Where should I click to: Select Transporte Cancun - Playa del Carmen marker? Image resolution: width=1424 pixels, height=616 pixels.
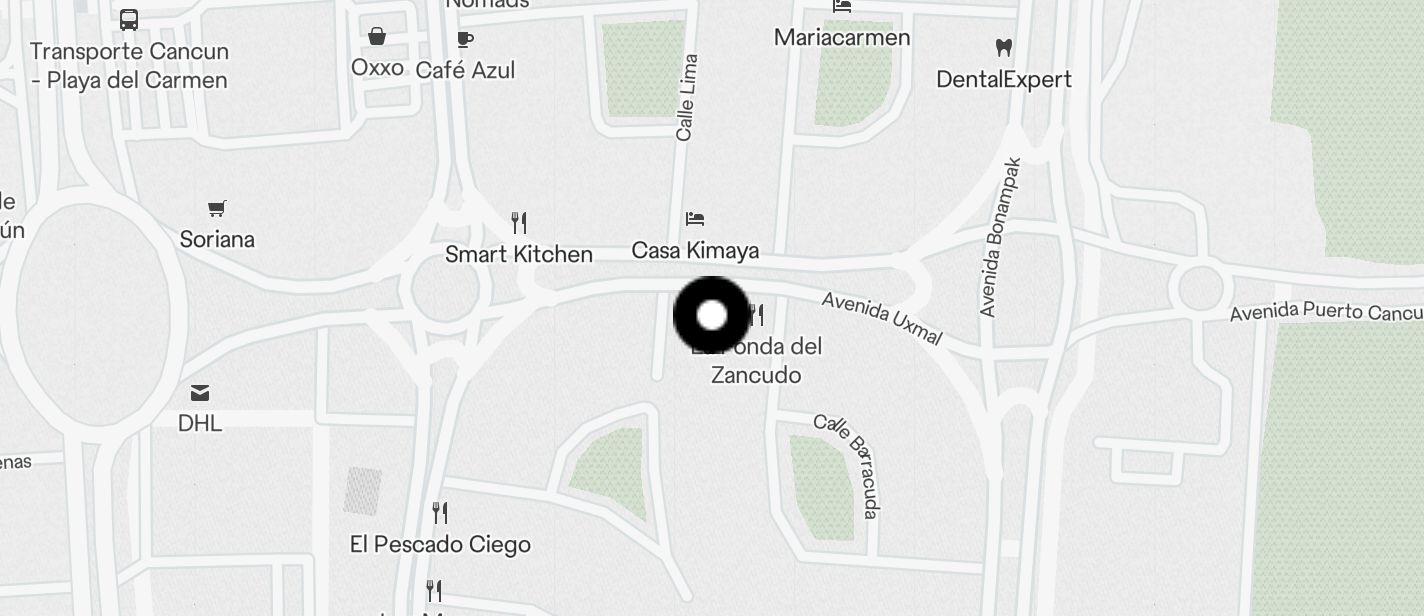click(x=129, y=19)
